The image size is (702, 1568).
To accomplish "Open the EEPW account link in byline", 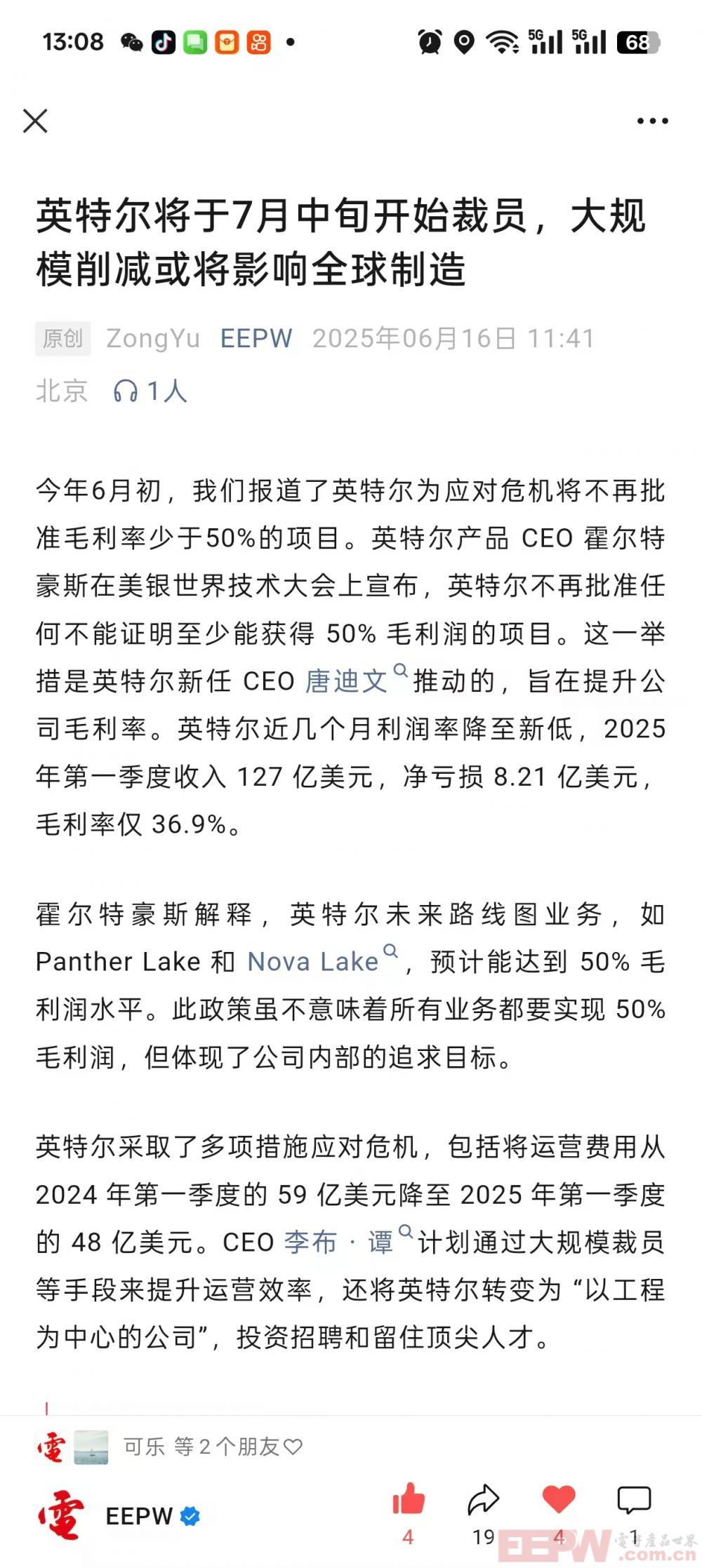I will pyautogui.click(x=256, y=339).
